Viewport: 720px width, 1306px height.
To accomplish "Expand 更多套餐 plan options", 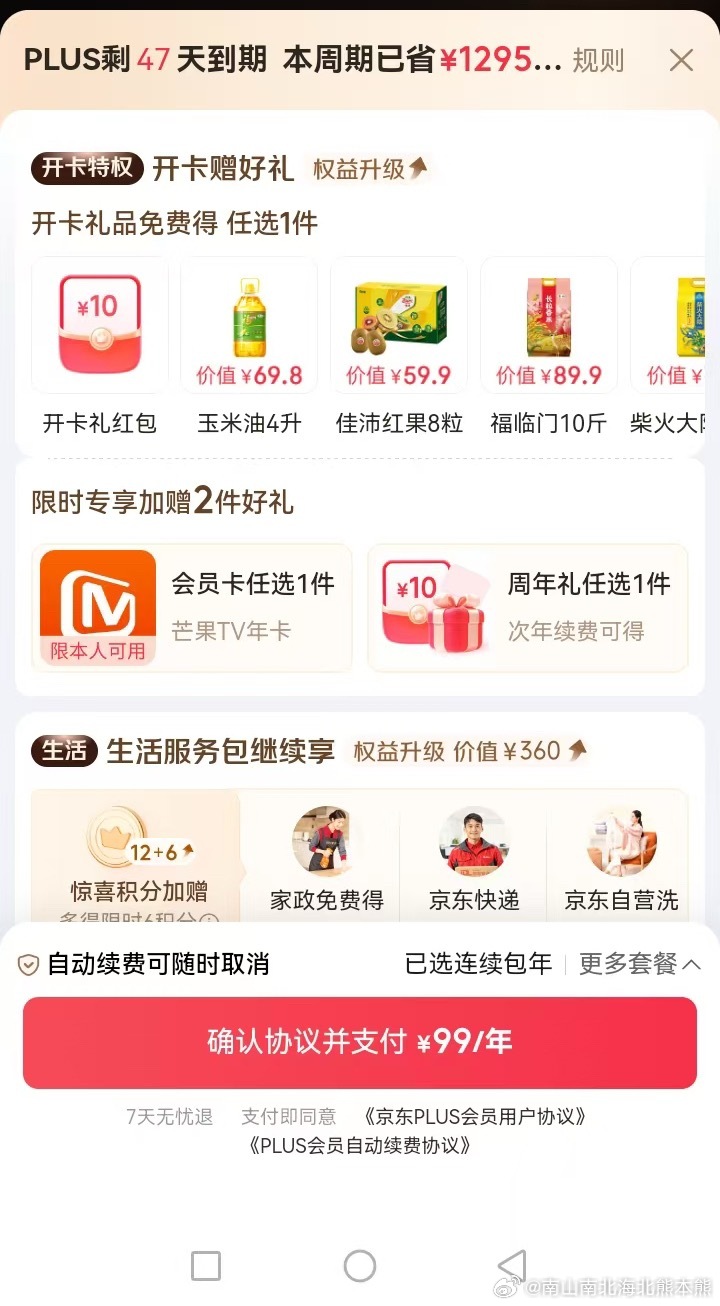I will (x=640, y=964).
